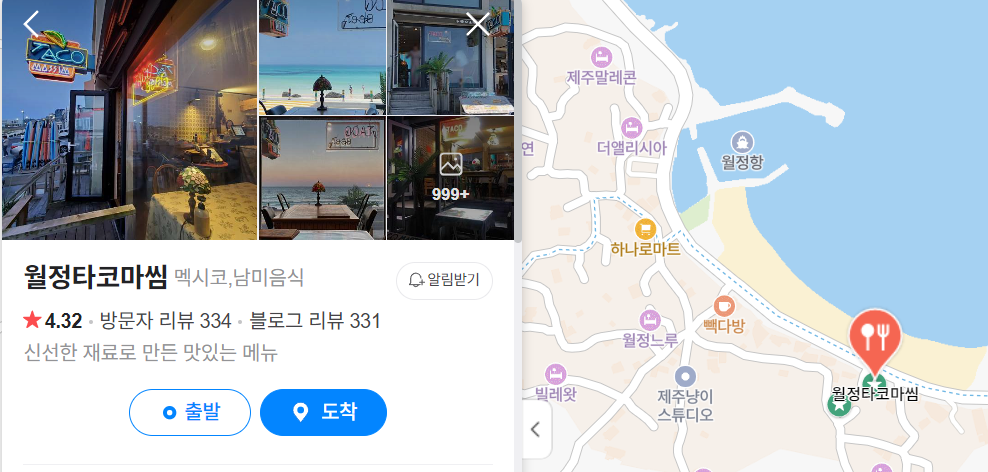Screen dimensions: 988x472
Task: Tap the 알림받기 notification button
Action: [444, 281]
